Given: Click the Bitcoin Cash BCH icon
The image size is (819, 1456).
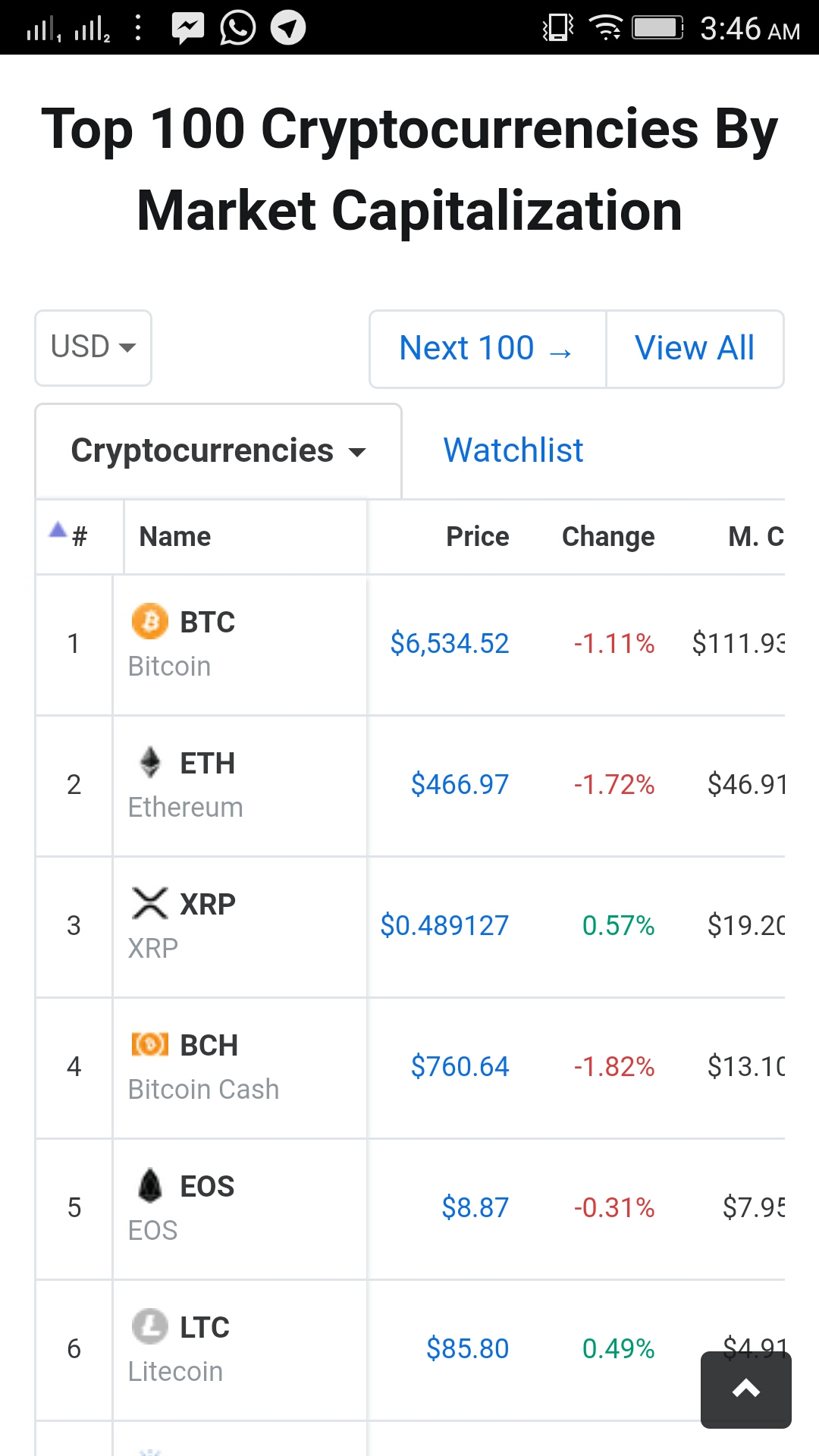Looking at the screenshot, I should pyautogui.click(x=150, y=1044).
